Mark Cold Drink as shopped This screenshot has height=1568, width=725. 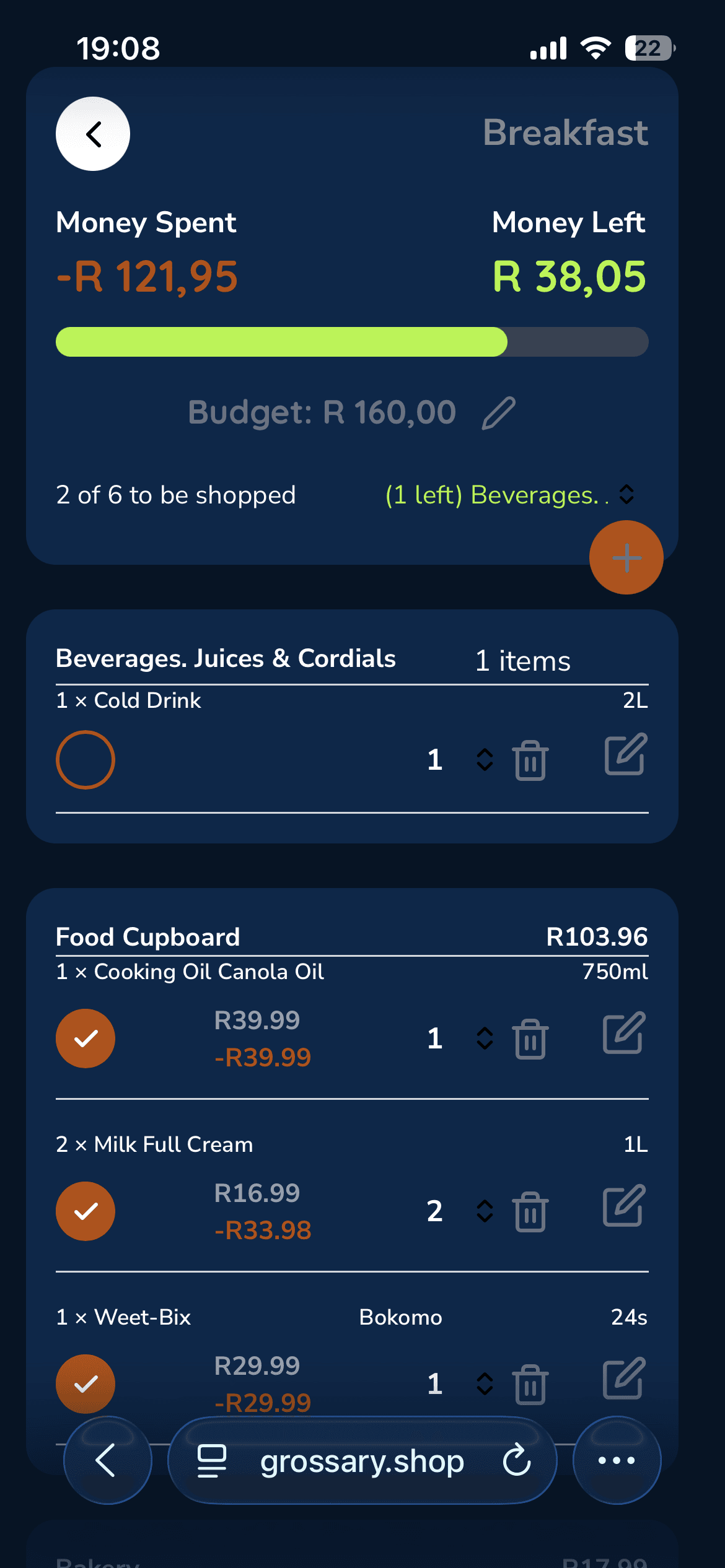[86, 760]
